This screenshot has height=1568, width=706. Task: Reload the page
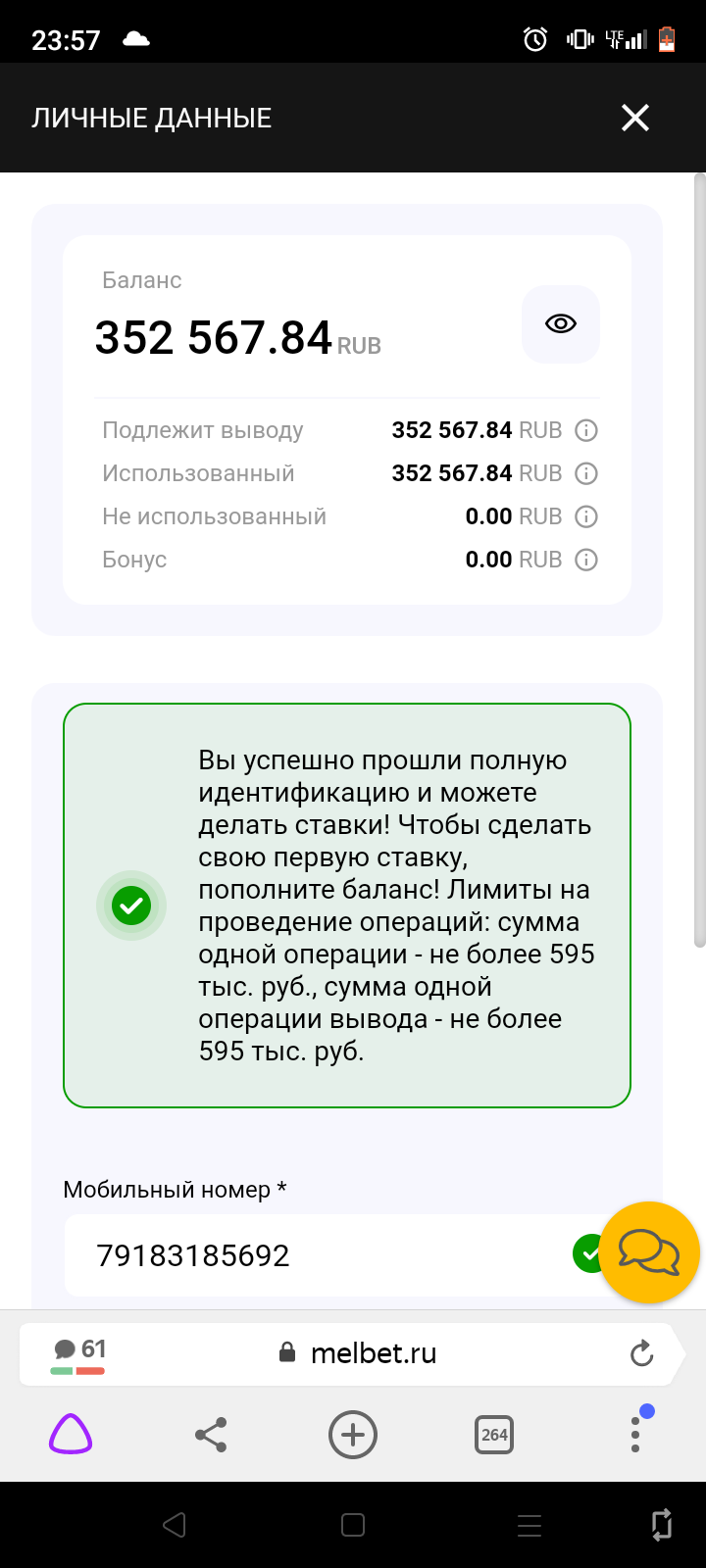click(641, 1353)
